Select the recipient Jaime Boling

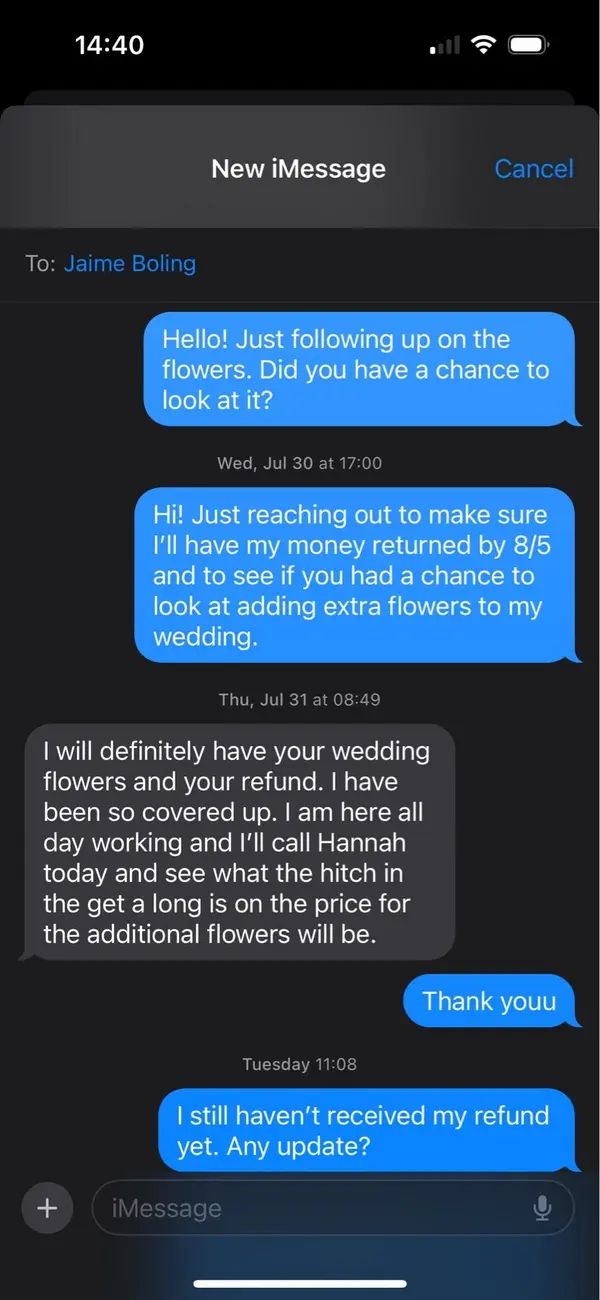click(x=130, y=264)
